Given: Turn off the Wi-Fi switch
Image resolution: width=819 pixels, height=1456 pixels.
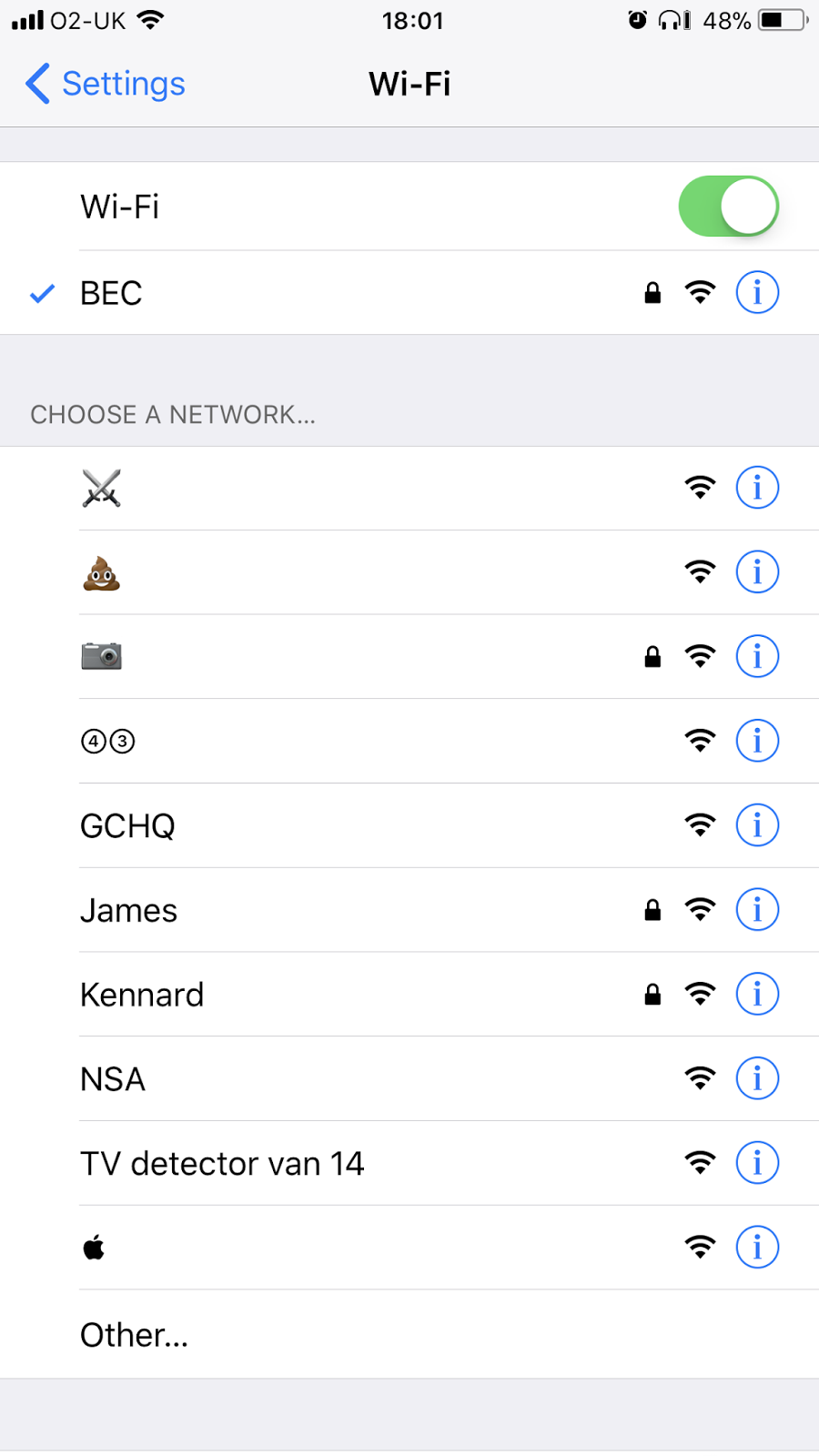Looking at the screenshot, I should (728, 207).
